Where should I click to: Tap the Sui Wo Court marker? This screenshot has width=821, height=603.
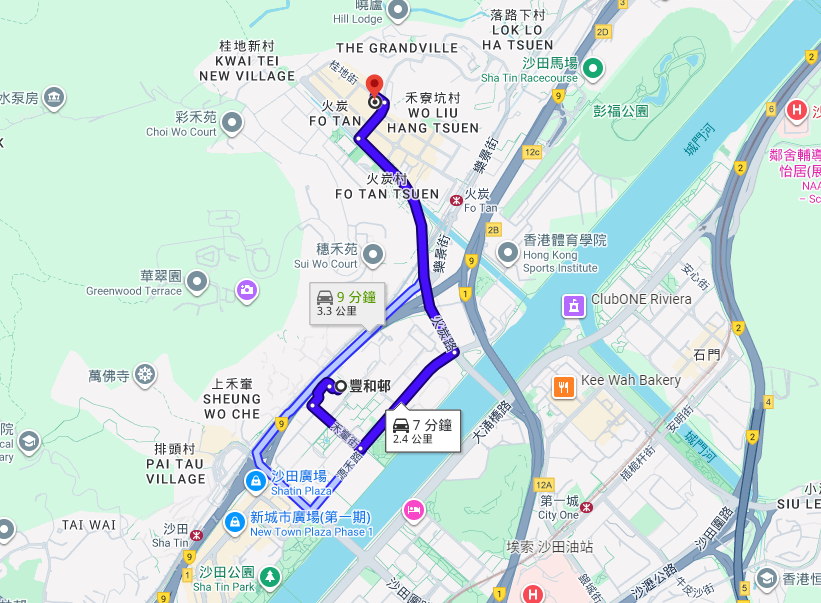click(373, 255)
